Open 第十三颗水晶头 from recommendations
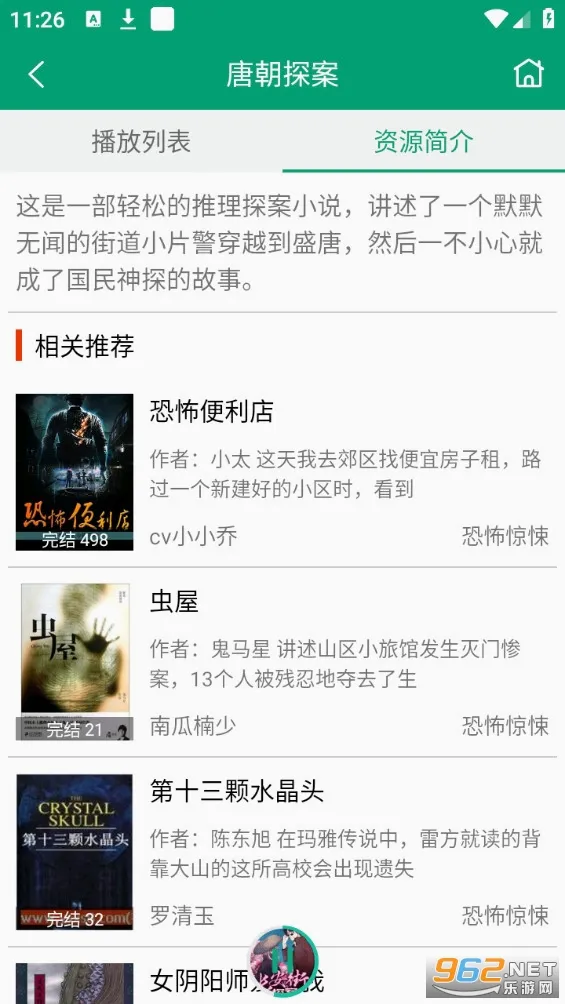Viewport: 565px width, 1004px height. 282,852
